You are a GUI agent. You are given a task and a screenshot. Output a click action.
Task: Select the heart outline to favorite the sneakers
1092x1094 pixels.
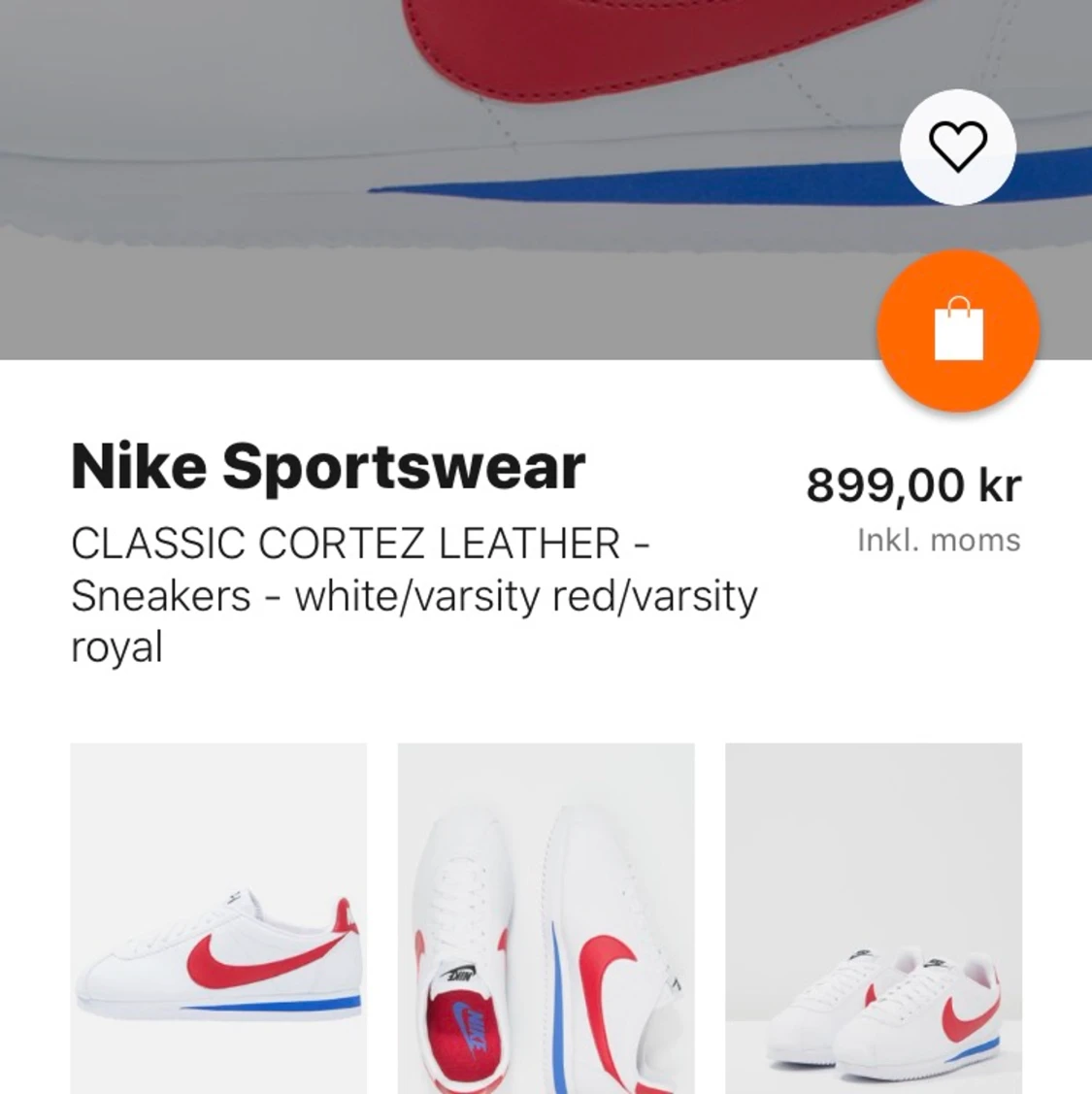pyautogui.click(x=957, y=147)
